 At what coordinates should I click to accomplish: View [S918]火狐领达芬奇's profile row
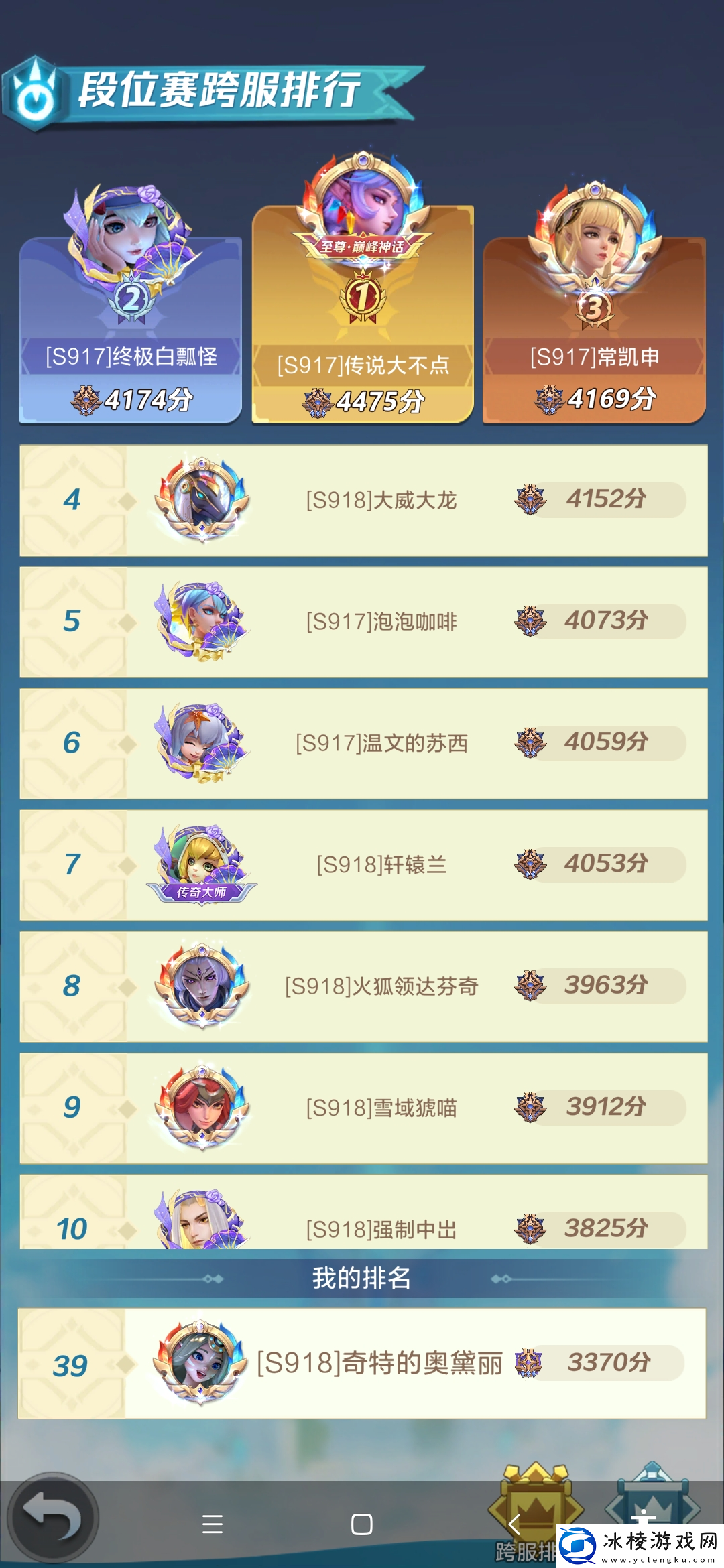381,986
